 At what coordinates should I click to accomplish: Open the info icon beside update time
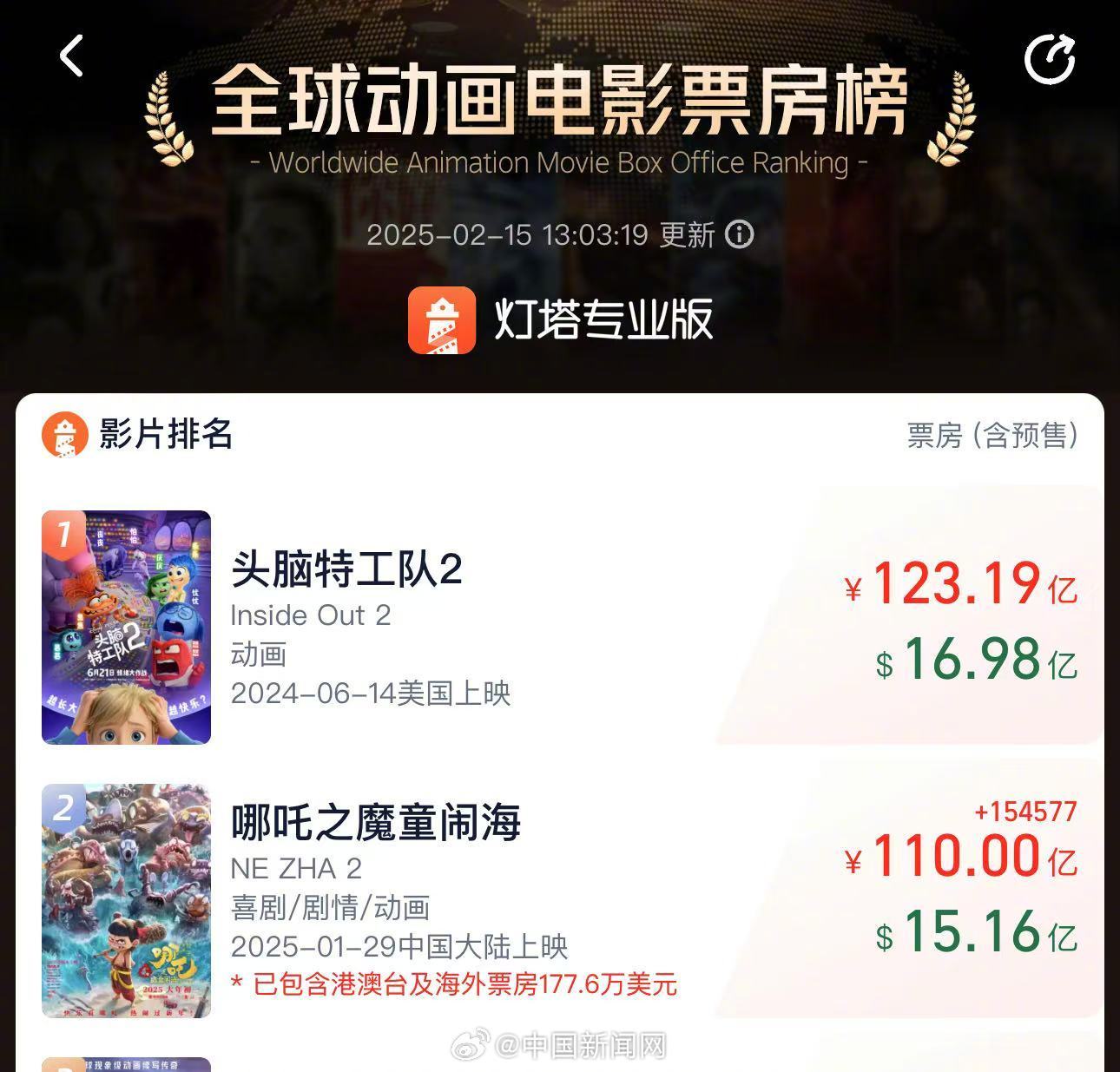tap(739, 234)
